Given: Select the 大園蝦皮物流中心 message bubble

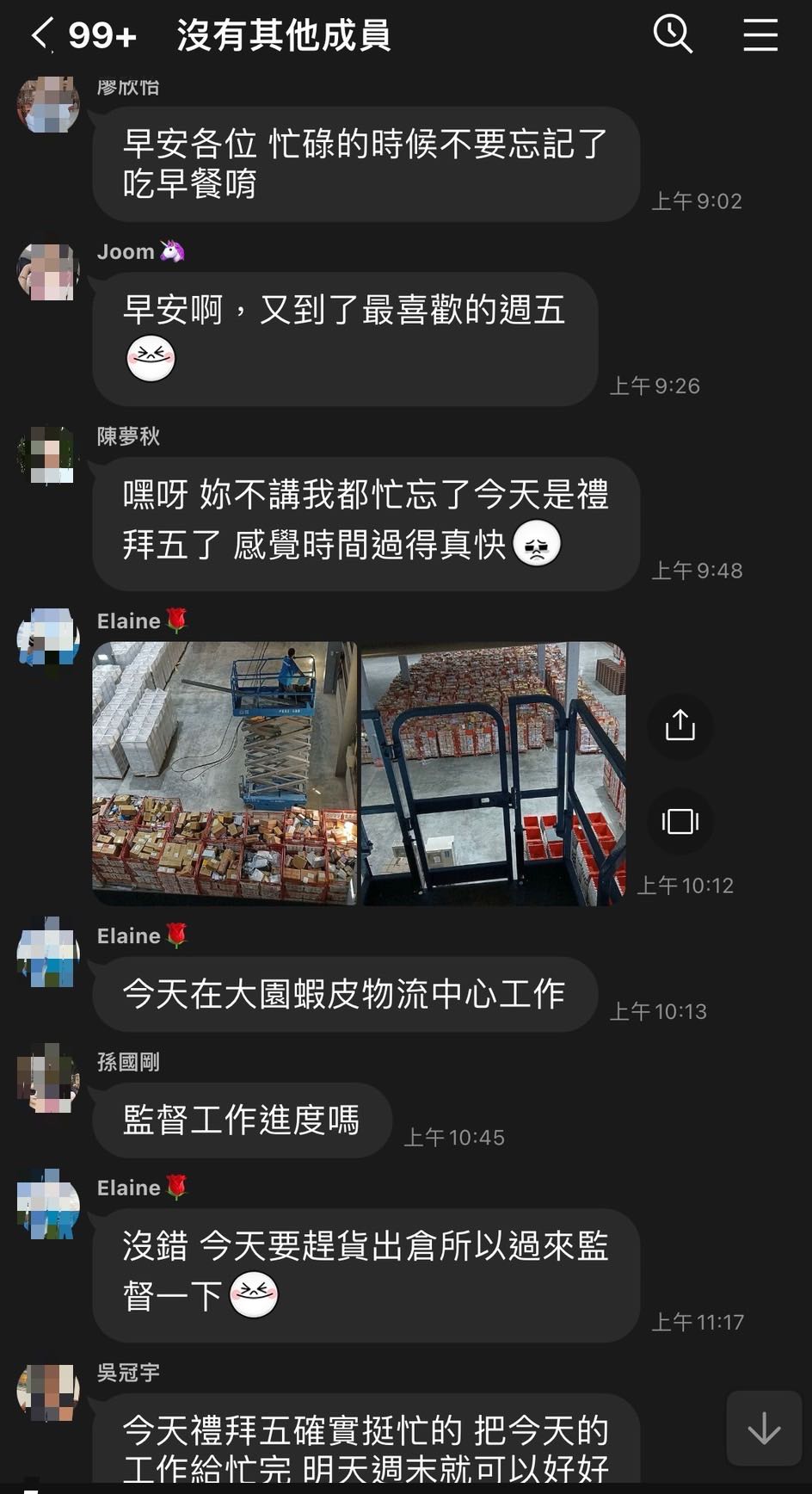Looking at the screenshot, I should [344, 993].
